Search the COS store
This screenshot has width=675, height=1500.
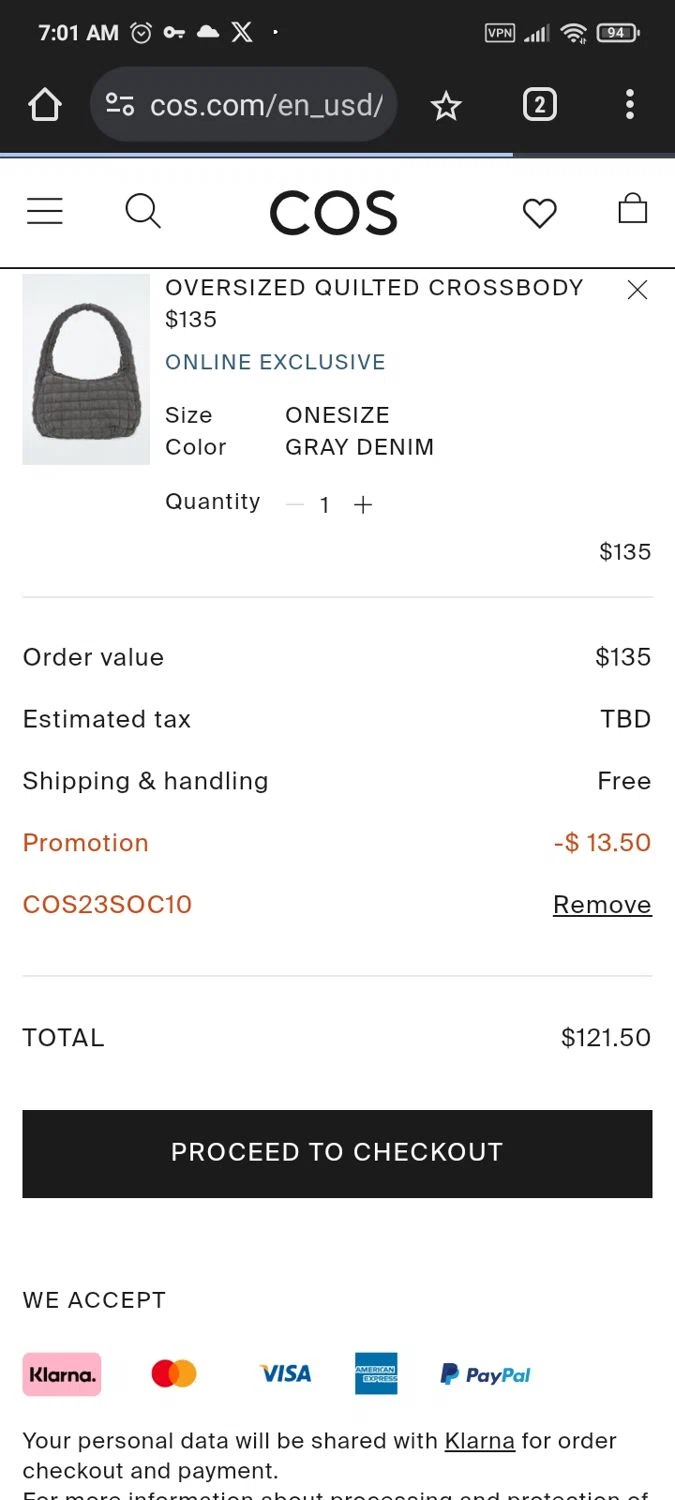(142, 211)
